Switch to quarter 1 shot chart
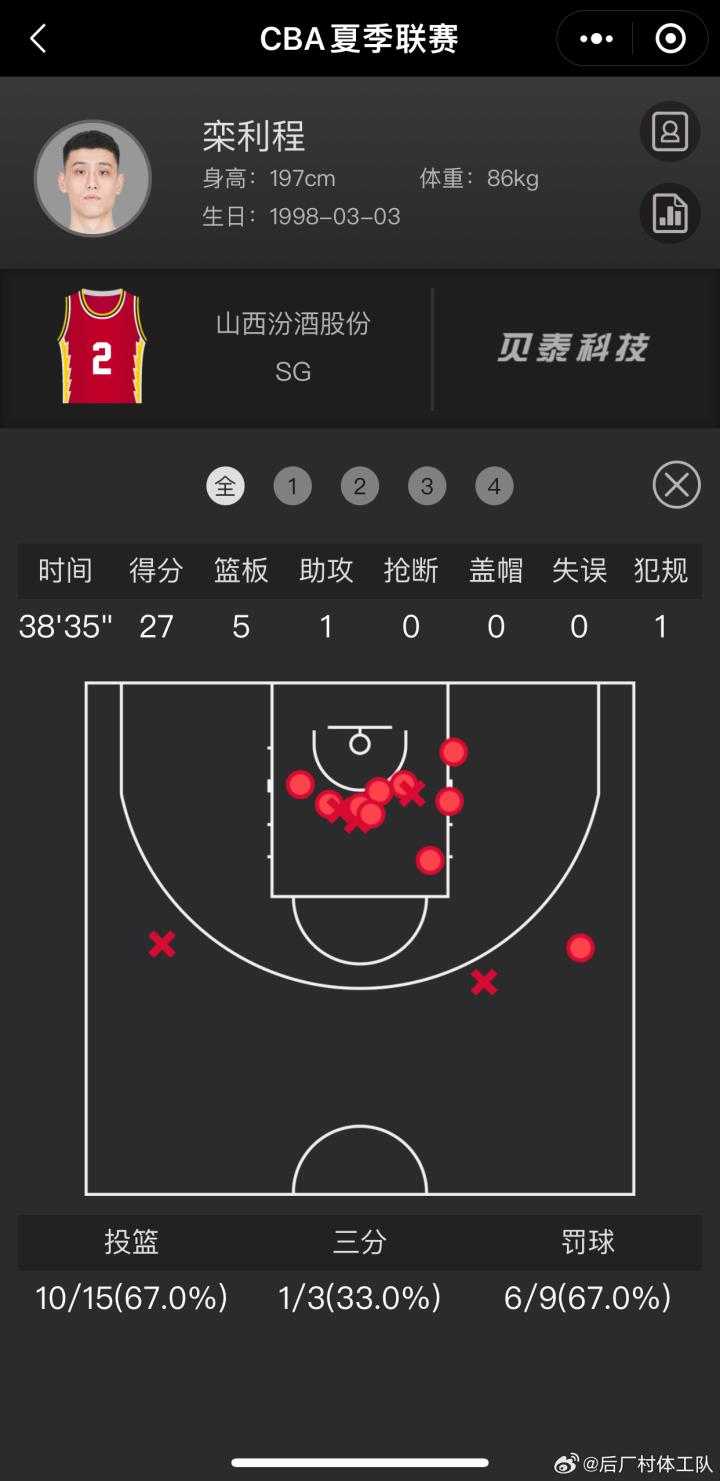The image size is (720, 1481). (x=292, y=487)
